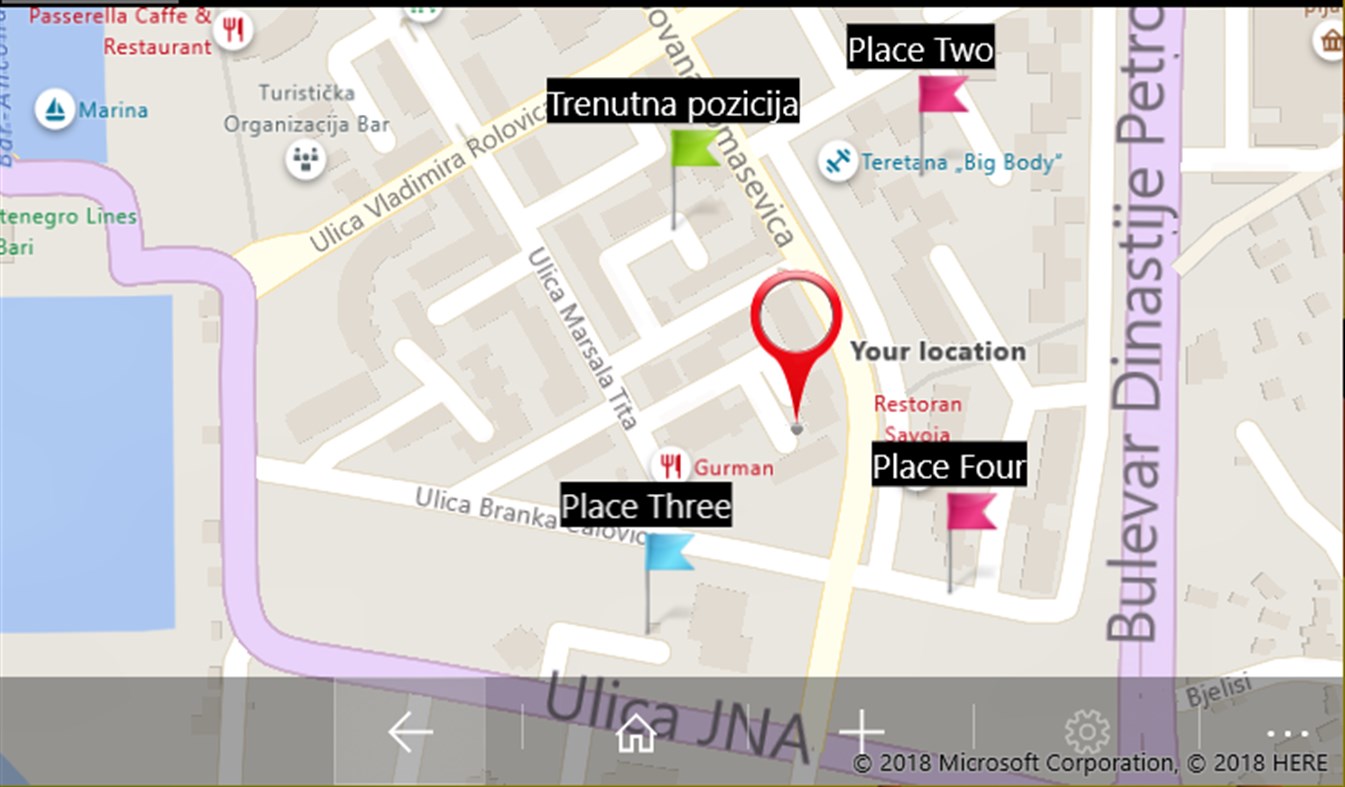Tap the red Your location pin
This screenshot has width=1345, height=787.
click(796, 320)
